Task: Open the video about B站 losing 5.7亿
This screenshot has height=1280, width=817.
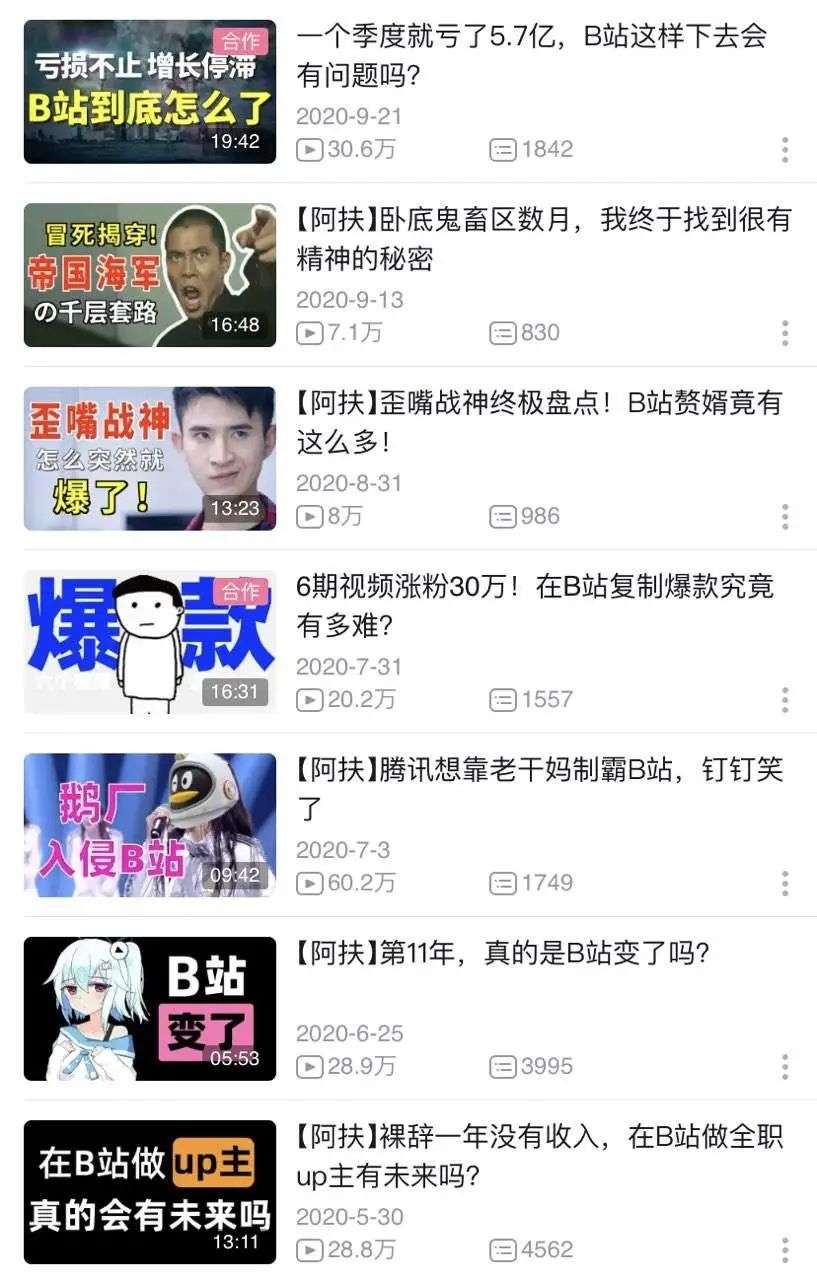Action: click(531, 55)
